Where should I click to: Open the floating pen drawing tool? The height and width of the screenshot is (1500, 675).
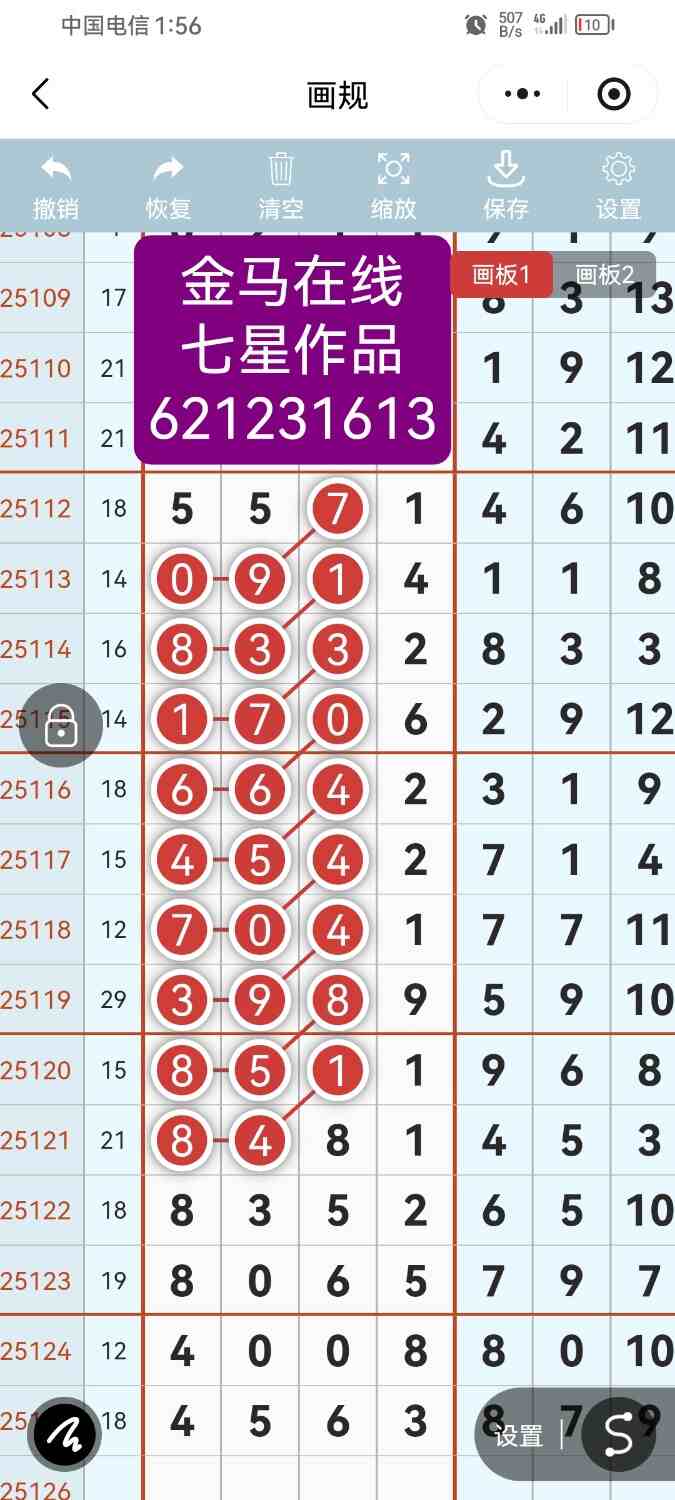click(65, 1435)
